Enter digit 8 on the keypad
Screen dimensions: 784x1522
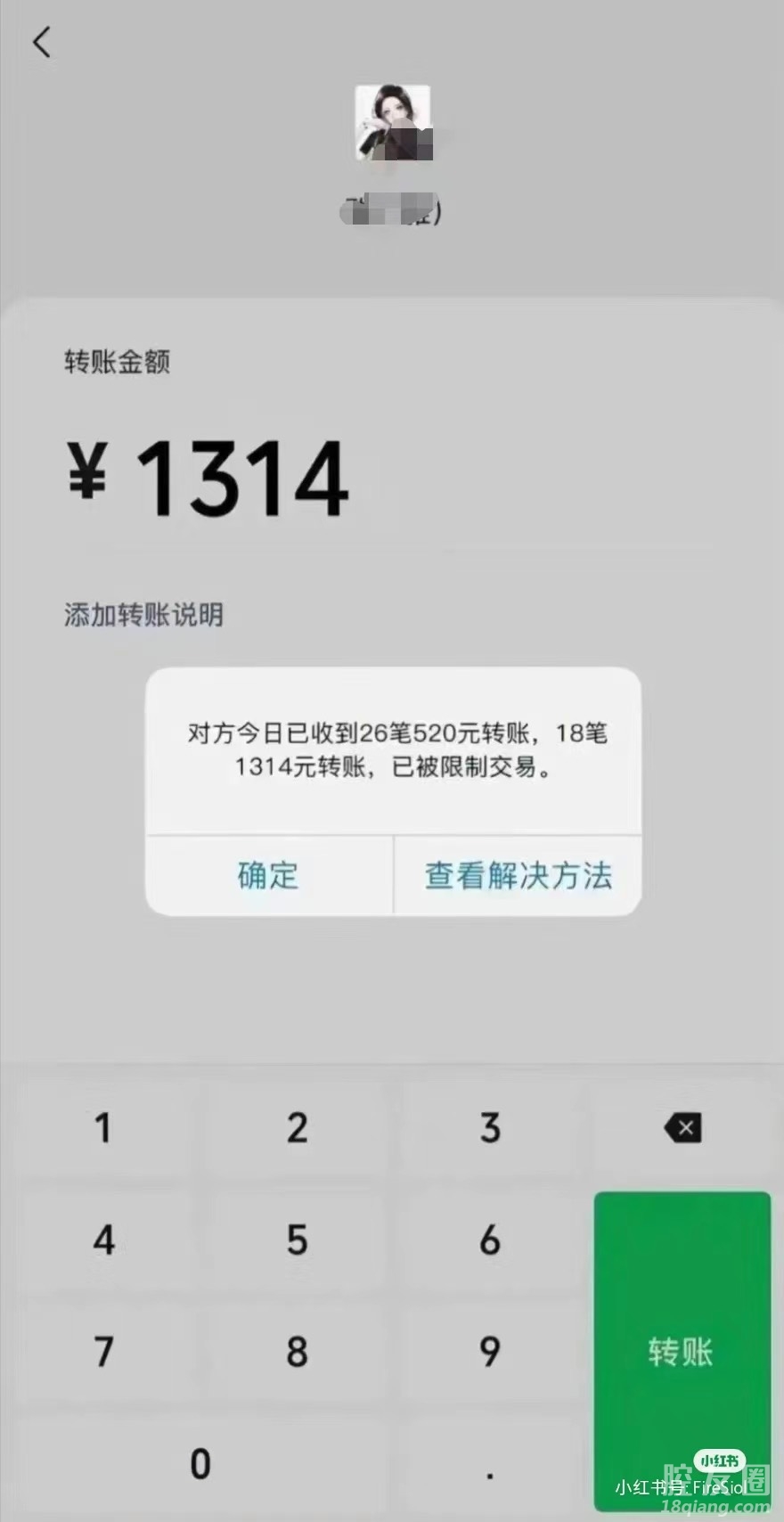pyautogui.click(x=297, y=1351)
